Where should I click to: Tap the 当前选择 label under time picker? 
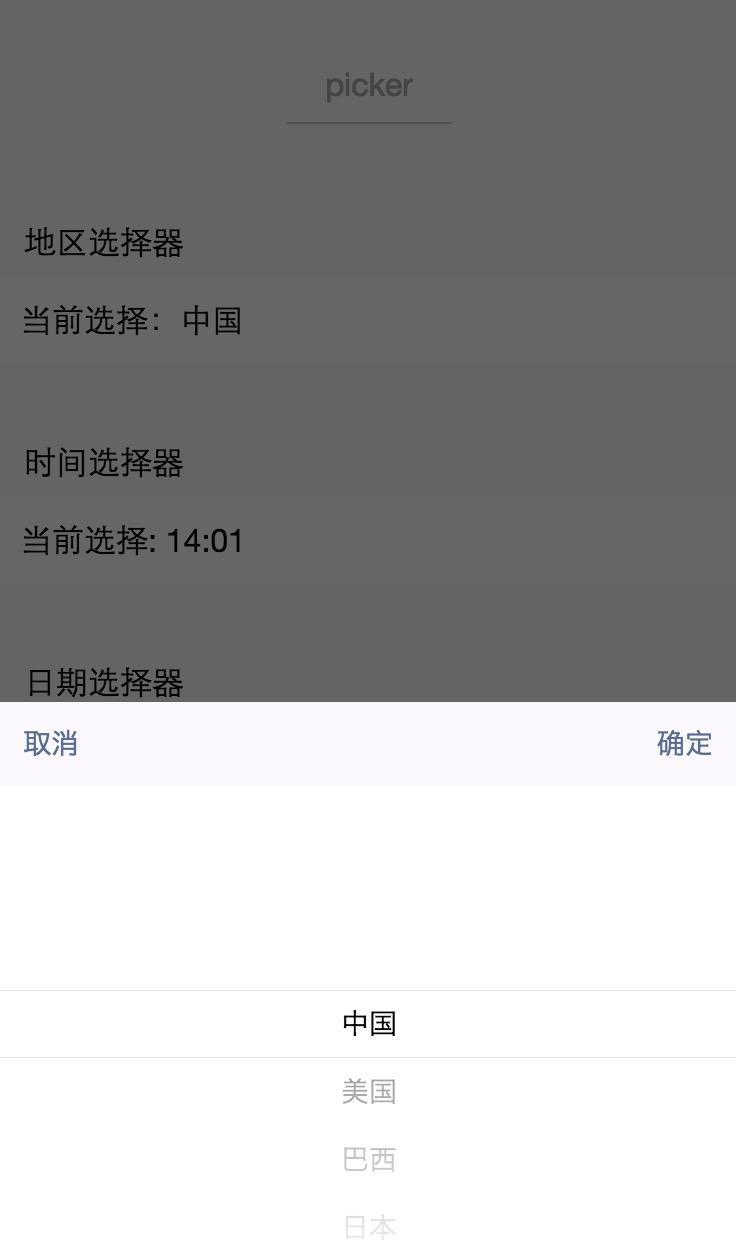click(x=85, y=541)
